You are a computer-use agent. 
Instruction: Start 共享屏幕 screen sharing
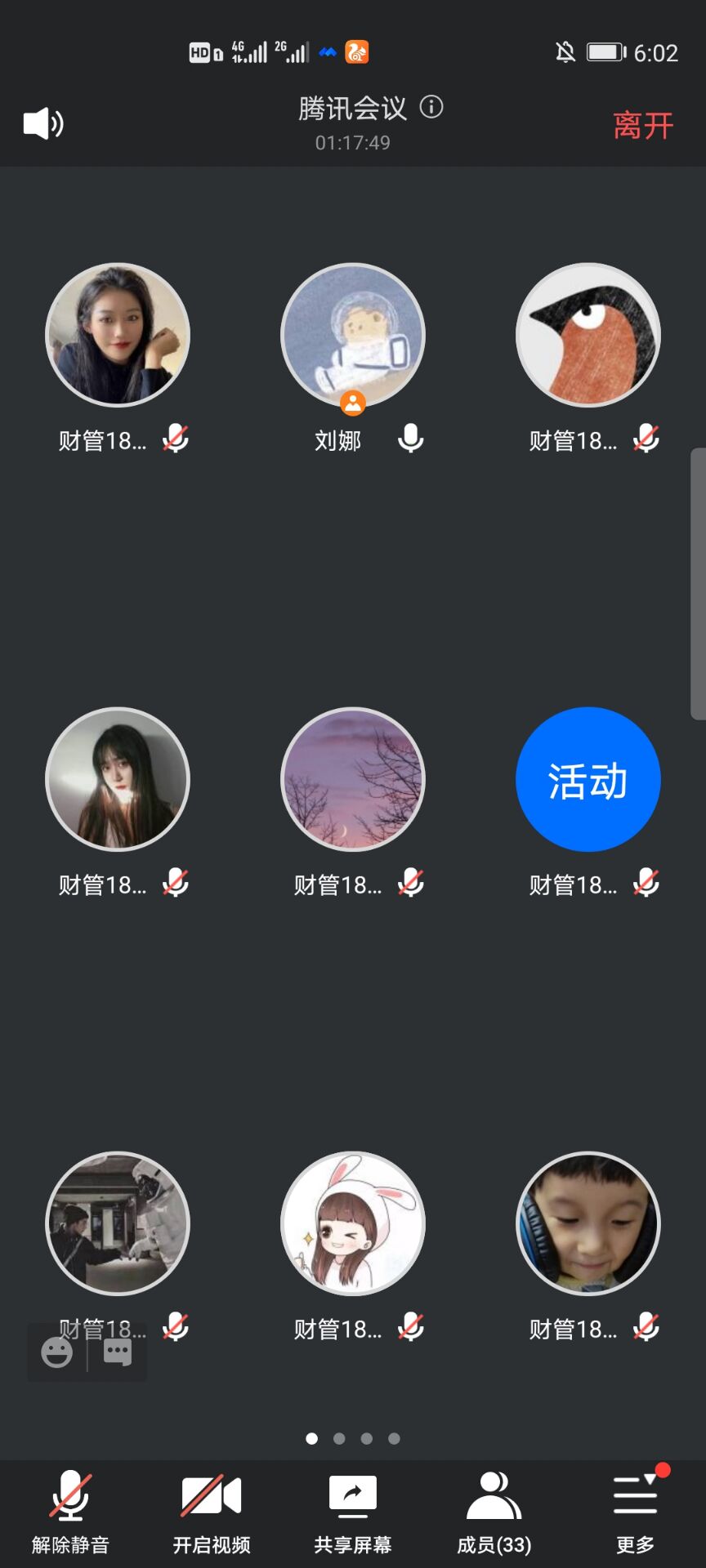pos(353,1512)
